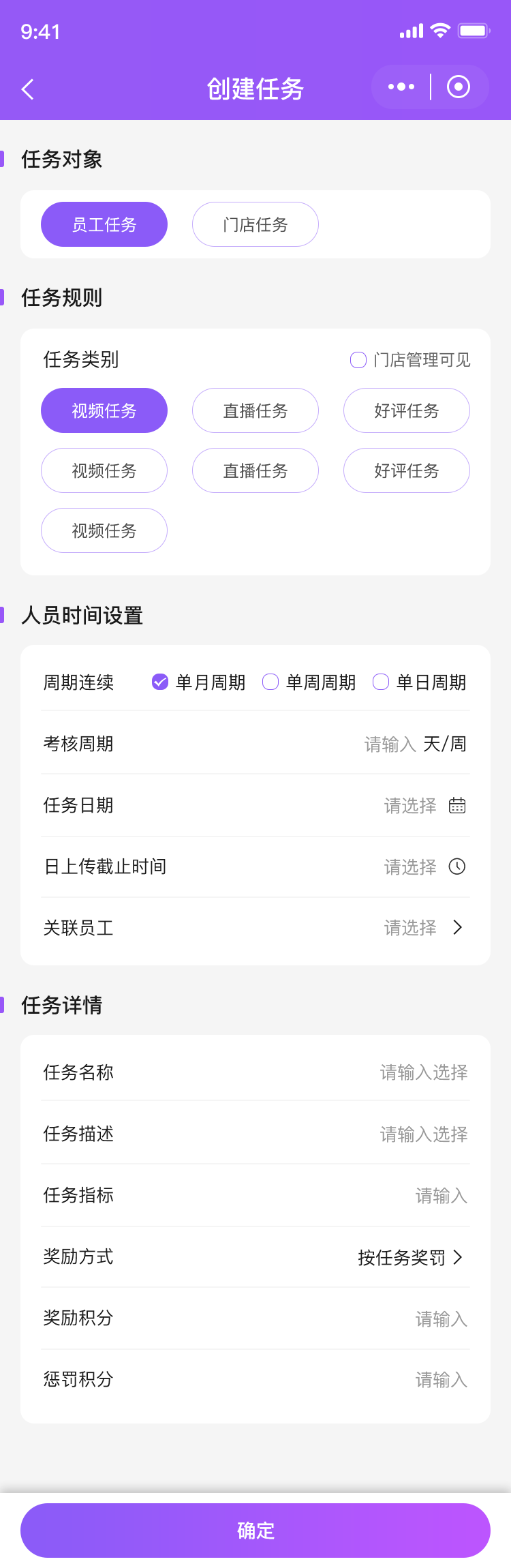Close the mini program via circle icon
Image resolution: width=511 pixels, height=1568 pixels.
click(459, 87)
